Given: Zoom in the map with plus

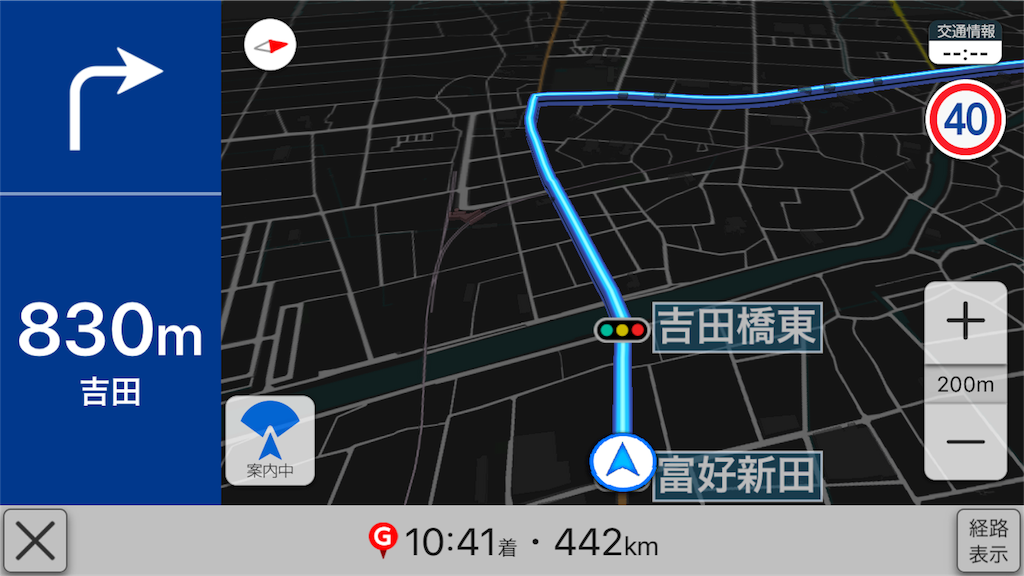Looking at the screenshot, I should click(x=965, y=323).
